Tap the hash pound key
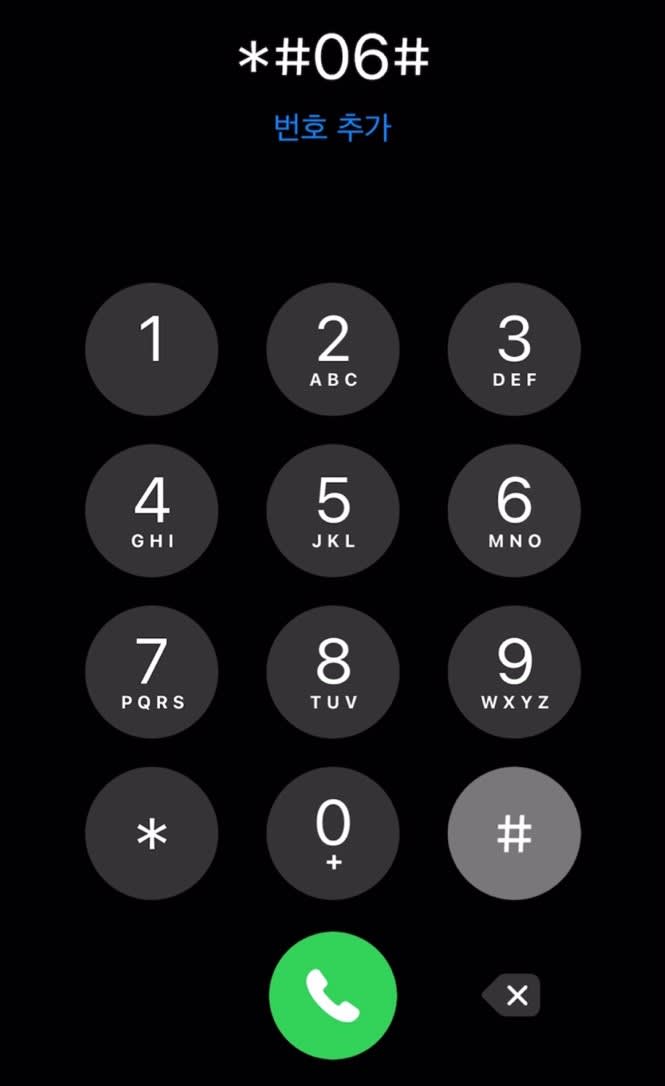Image resolution: width=665 pixels, height=1086 pixels. tap(514, 833)
